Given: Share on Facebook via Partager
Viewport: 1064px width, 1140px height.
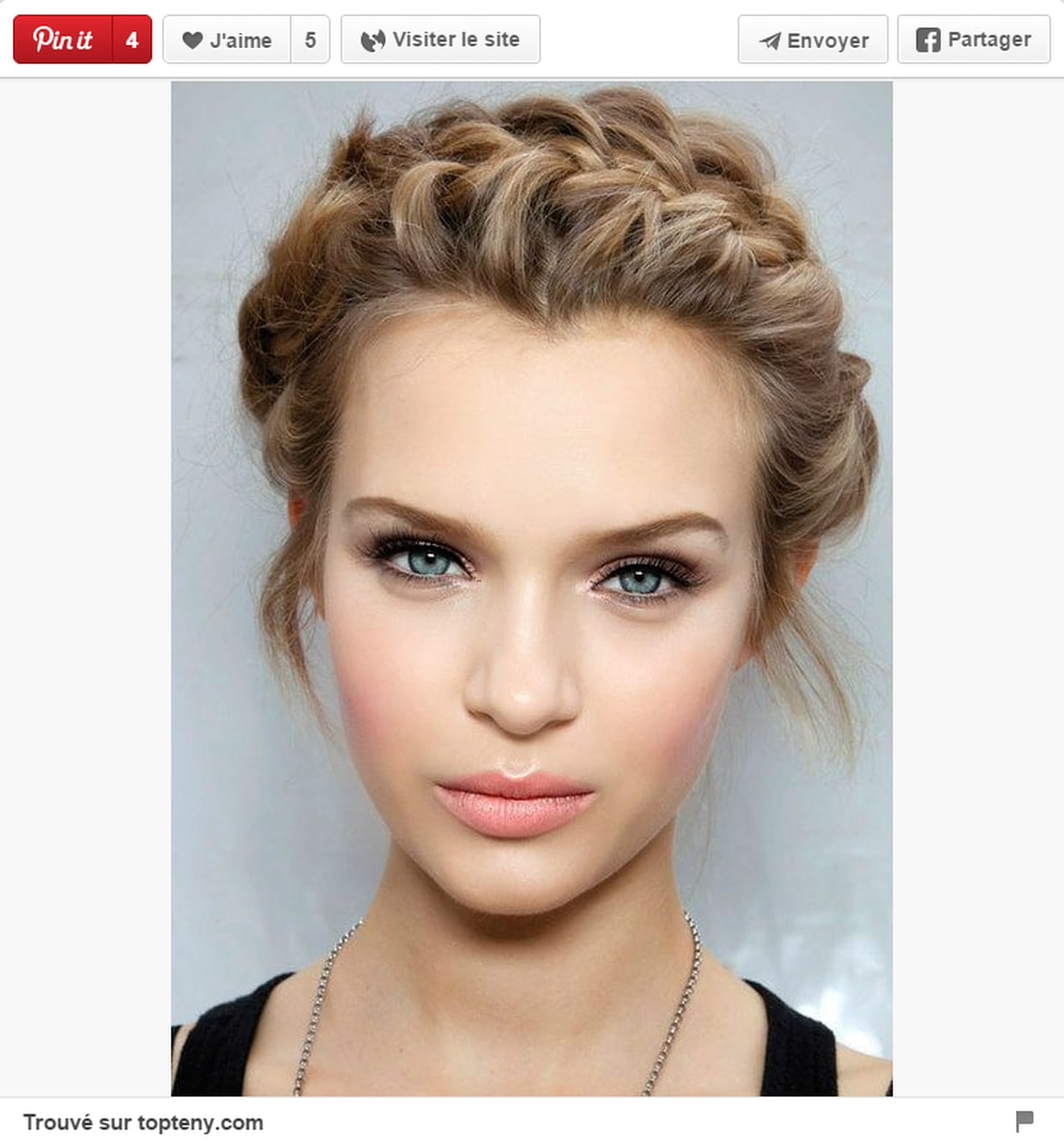Looking at the screenshot, I should click(x=973, y=39).
